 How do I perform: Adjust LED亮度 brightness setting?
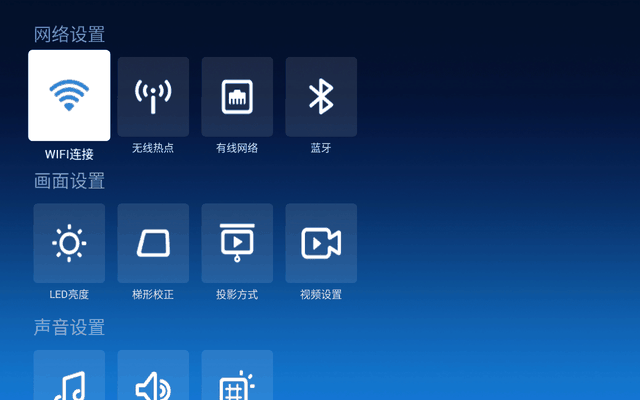pos(69,243)
